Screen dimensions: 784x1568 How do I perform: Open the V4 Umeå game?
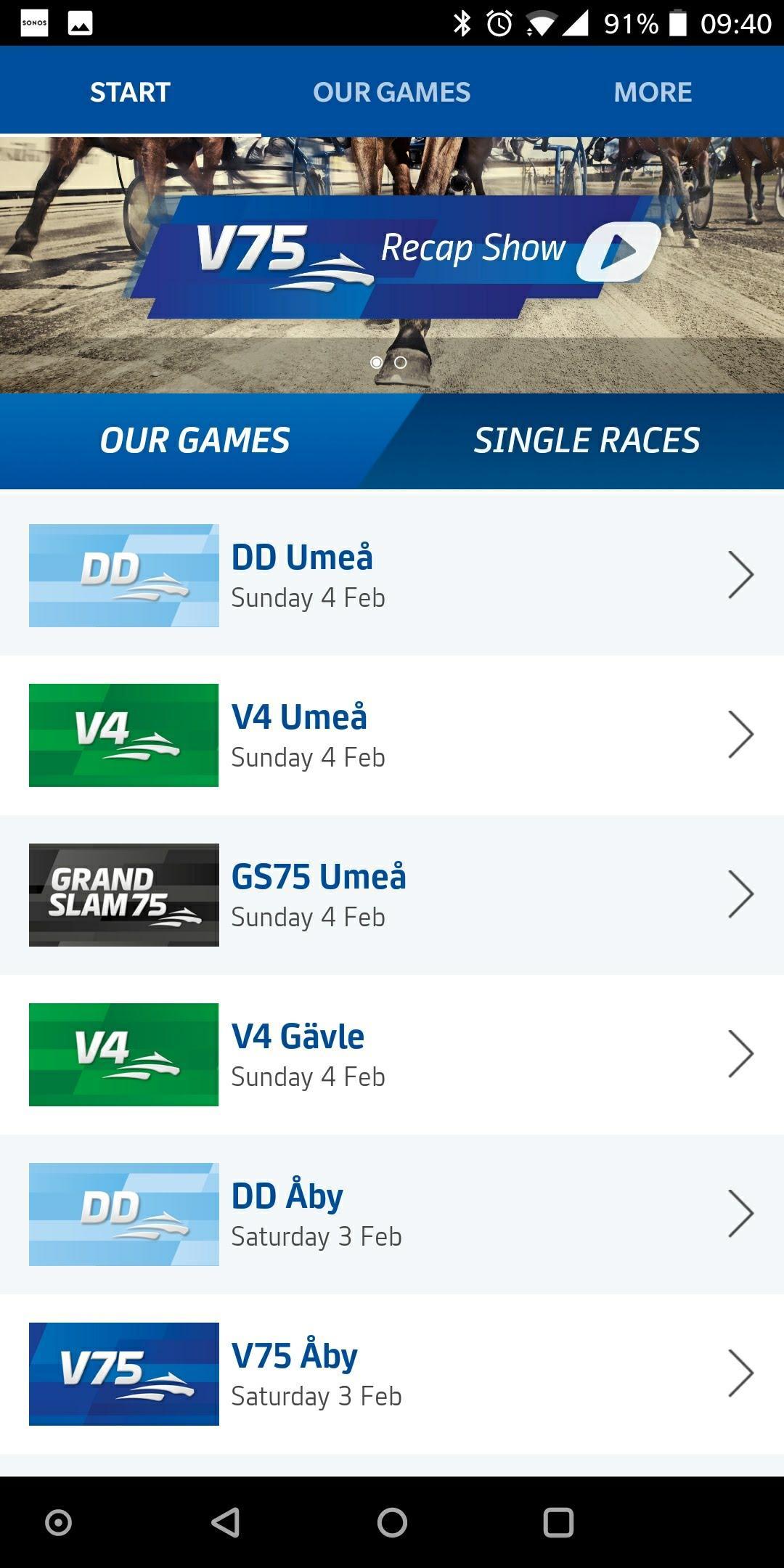coord(392,735)
